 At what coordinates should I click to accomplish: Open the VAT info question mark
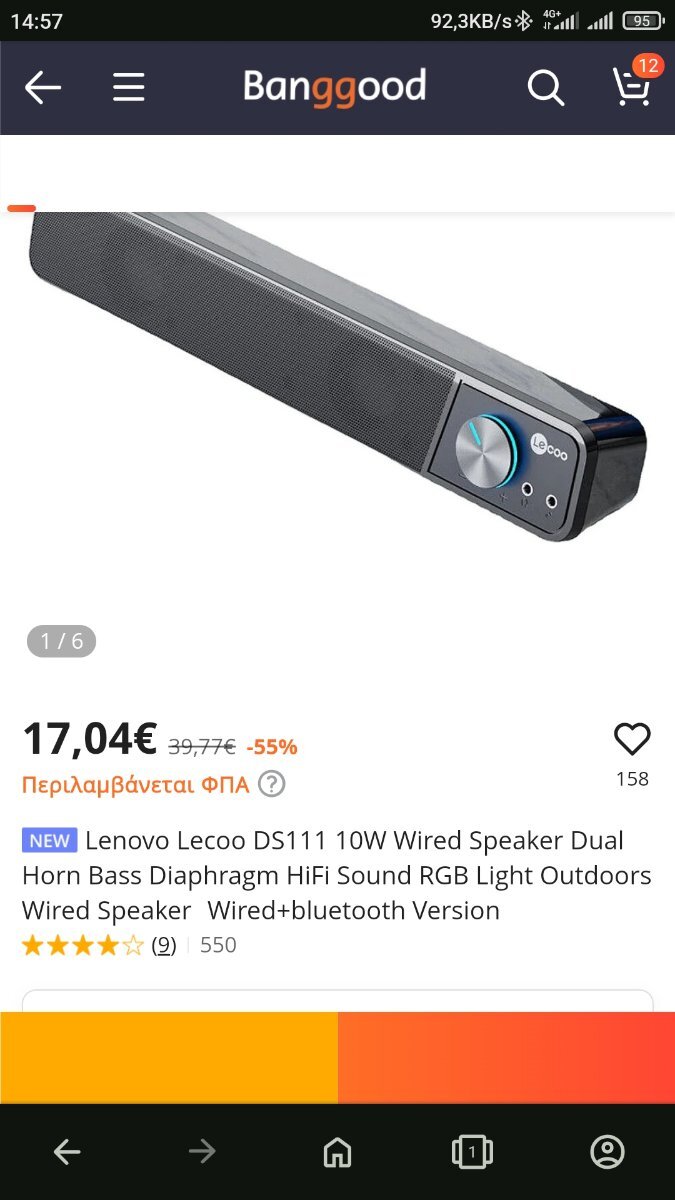click(272, 784)
